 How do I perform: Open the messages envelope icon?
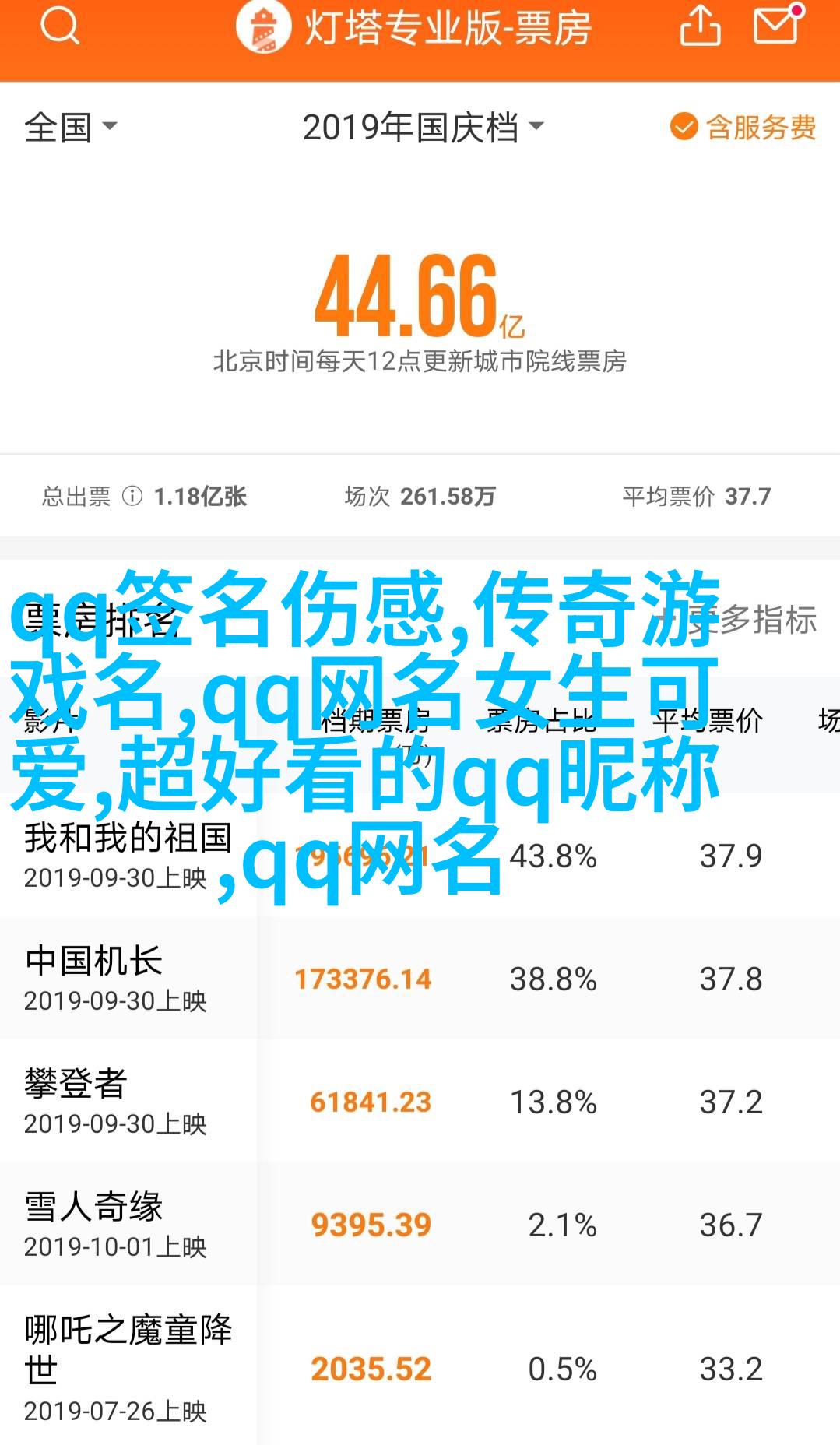point(777,27)
